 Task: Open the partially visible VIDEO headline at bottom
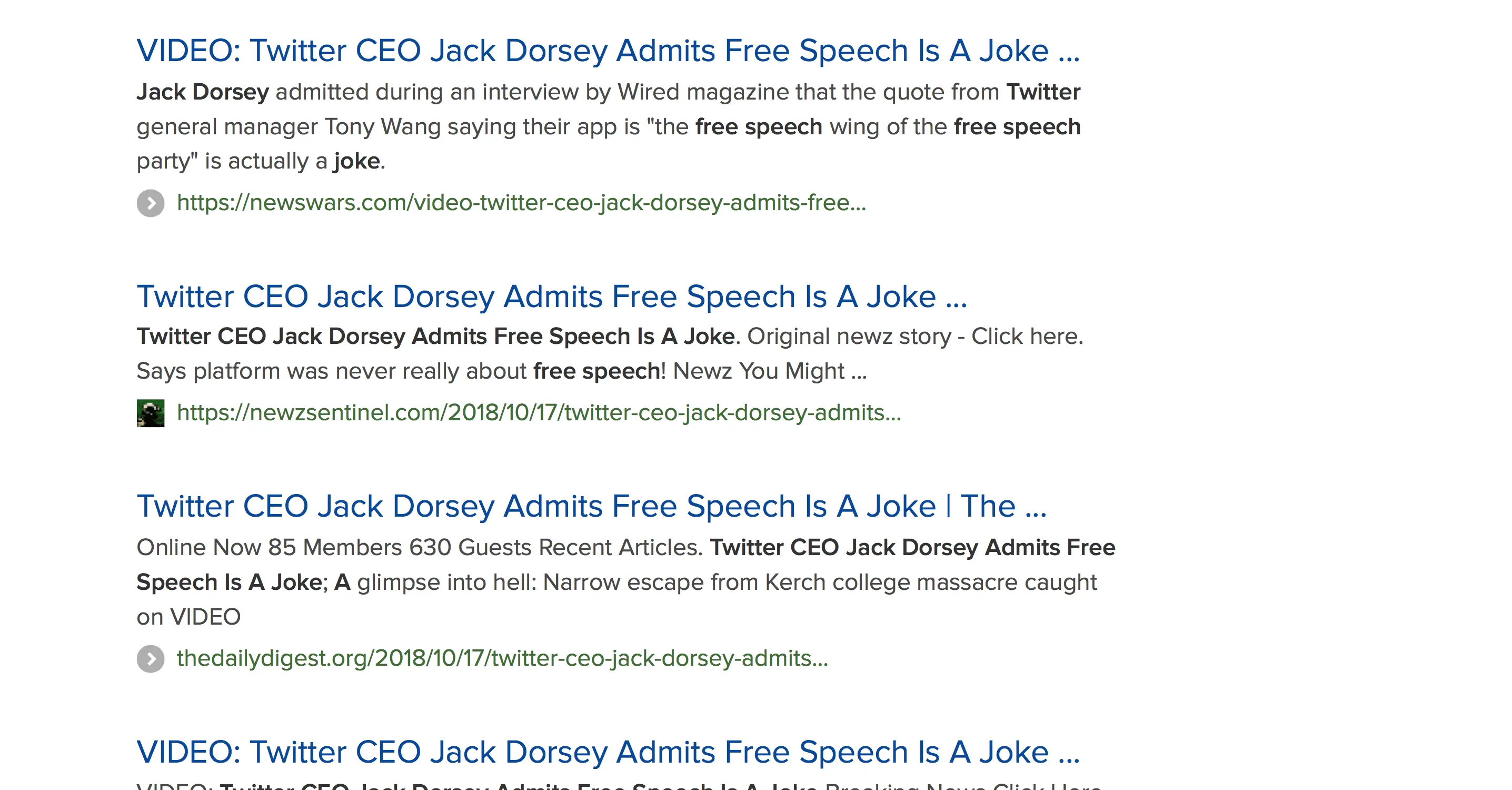click(608, 753)
